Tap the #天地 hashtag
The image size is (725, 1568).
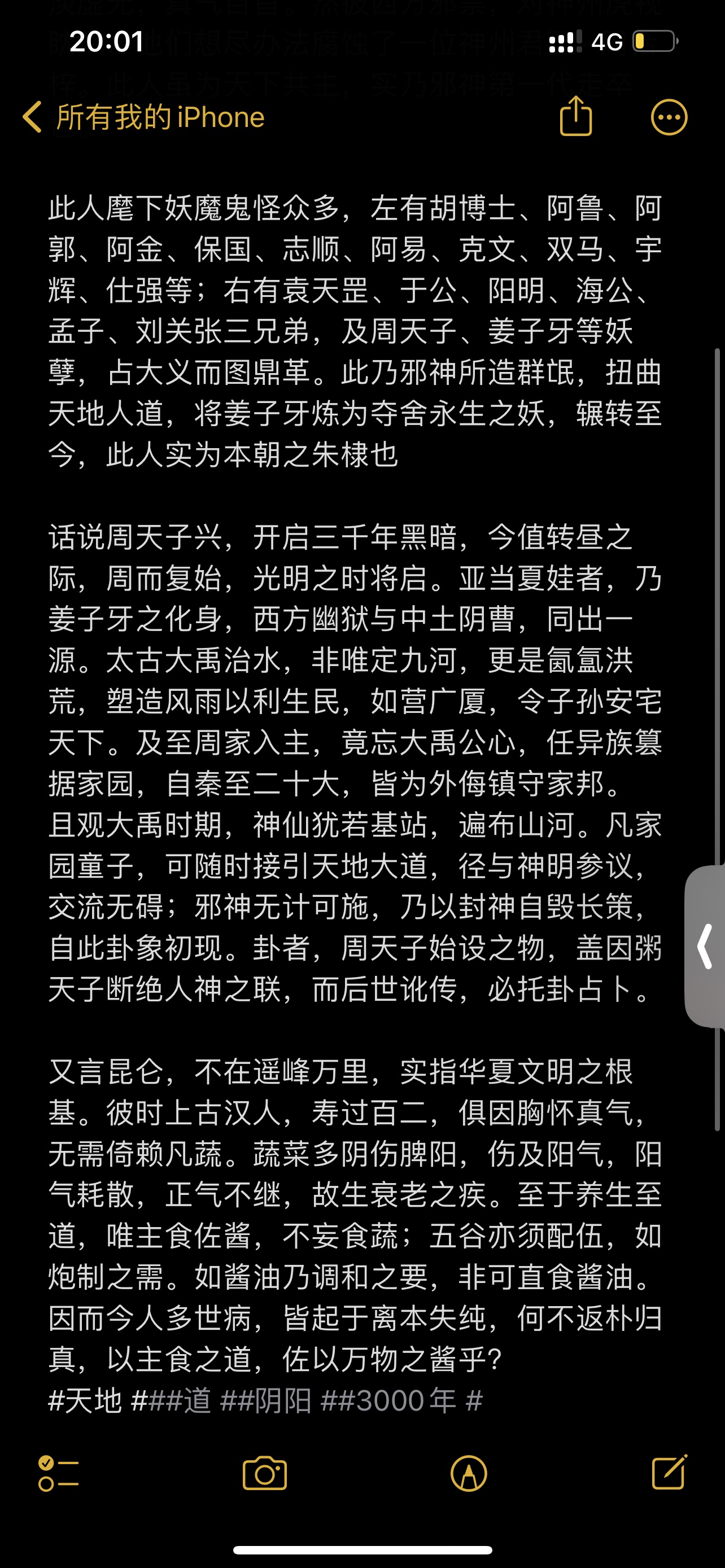[85, 1400]
